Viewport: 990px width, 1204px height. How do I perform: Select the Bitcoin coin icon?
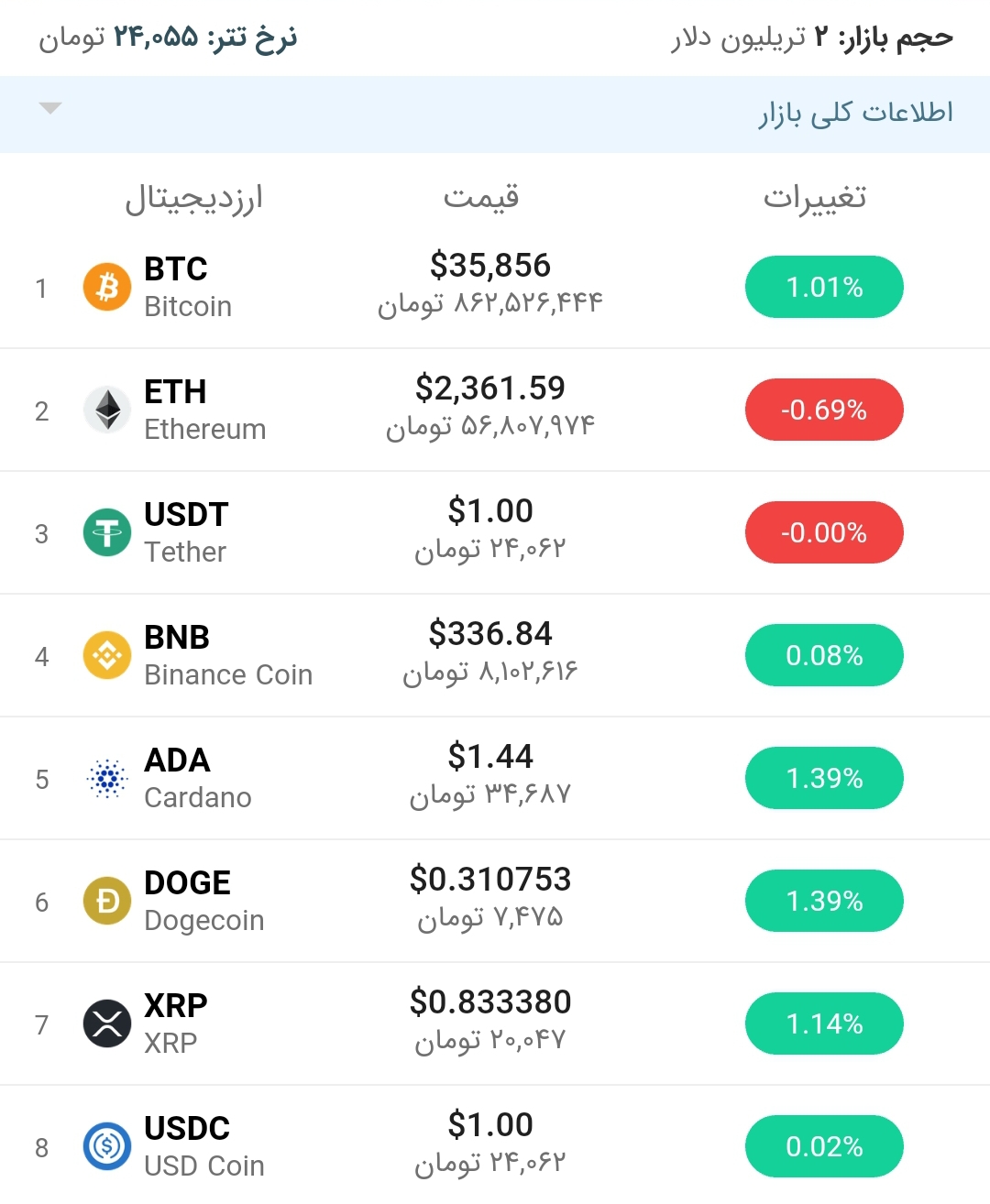click(106, 287)
